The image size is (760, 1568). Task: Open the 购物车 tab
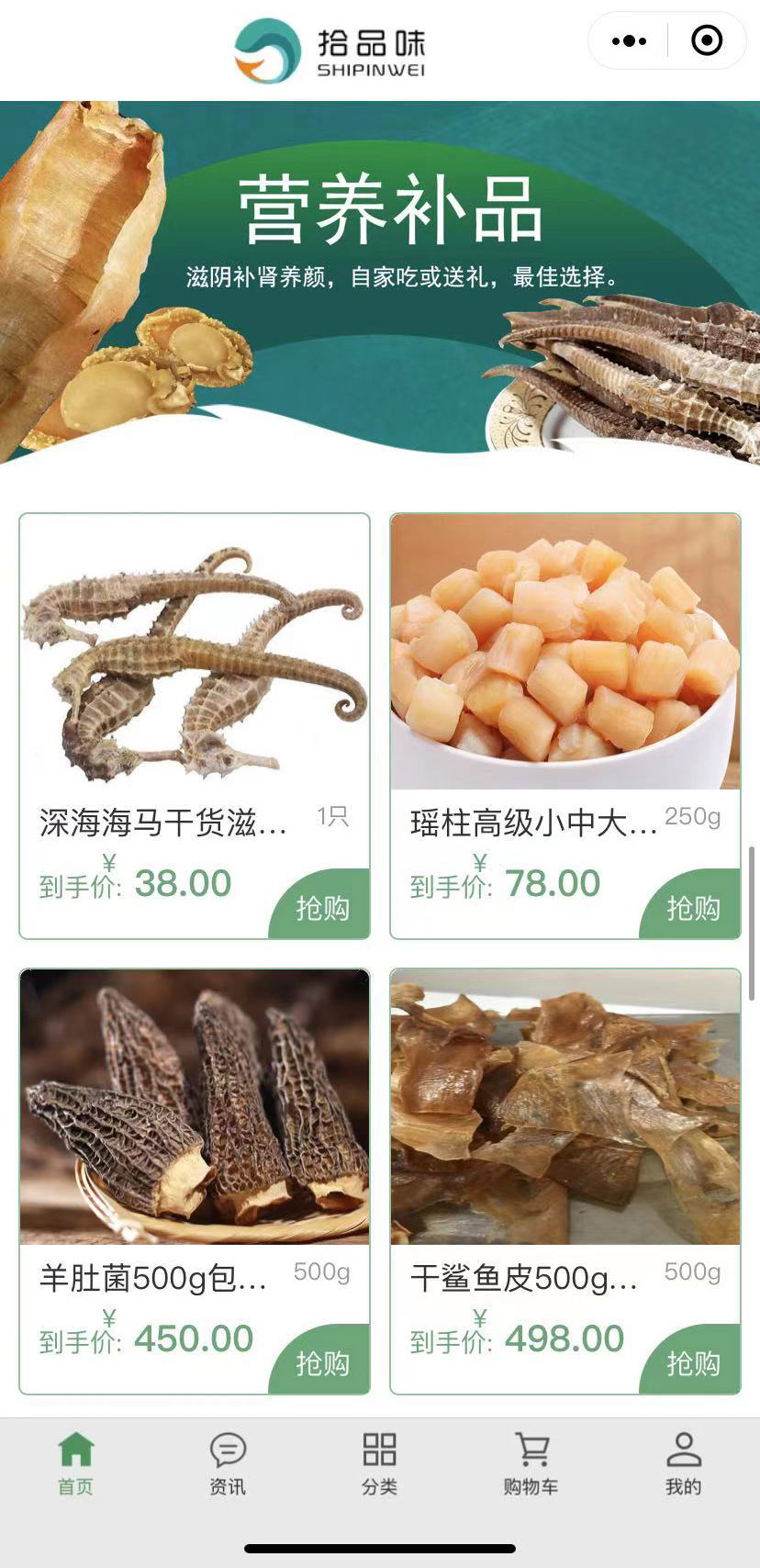[x=531, y=1463]
